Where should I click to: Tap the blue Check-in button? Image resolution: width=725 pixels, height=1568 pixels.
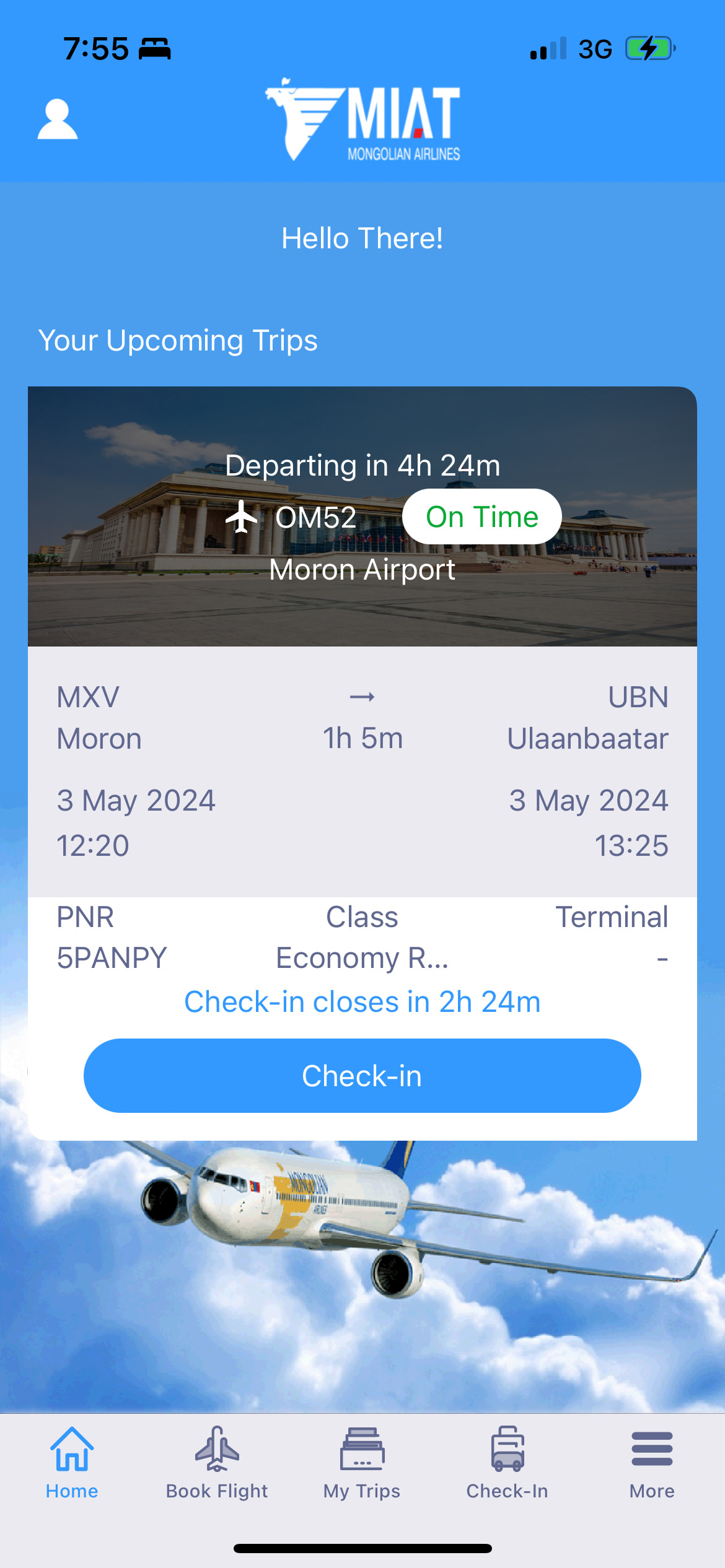tap(362, 1076)
